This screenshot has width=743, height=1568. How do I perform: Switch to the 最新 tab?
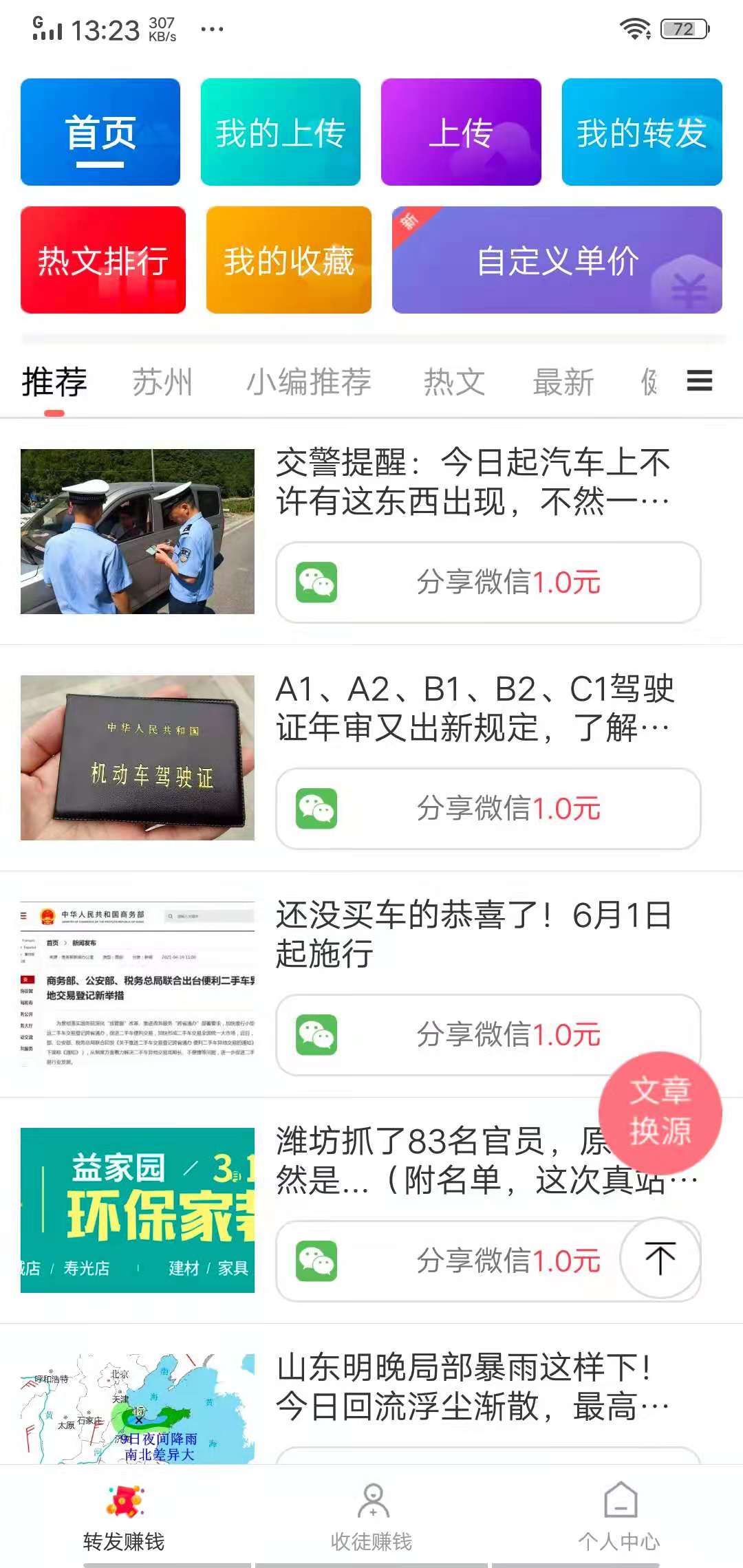point(563,382)
